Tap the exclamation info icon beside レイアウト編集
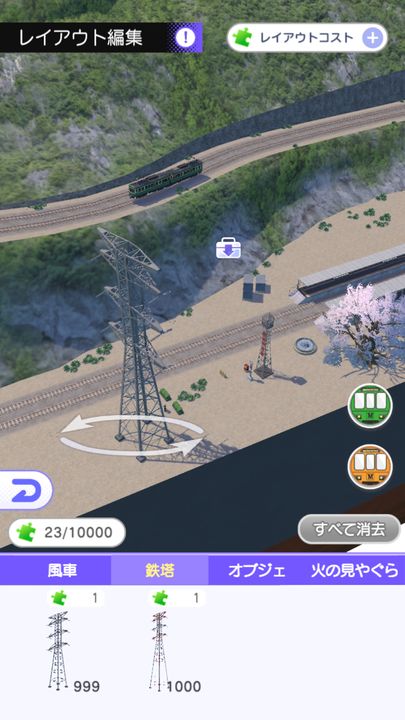Viewport: 405px width, 720px height. [186, 38]
